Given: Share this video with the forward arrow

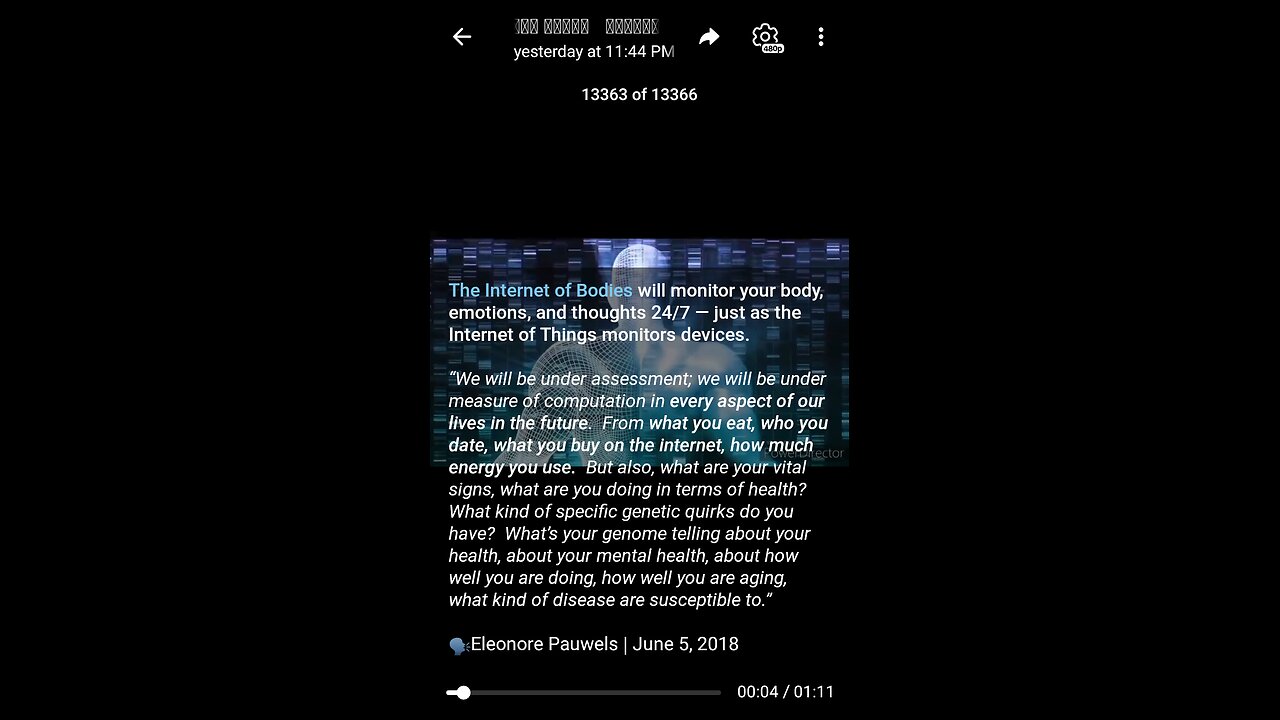Looking at the screenshot, I should coord(709,37).
